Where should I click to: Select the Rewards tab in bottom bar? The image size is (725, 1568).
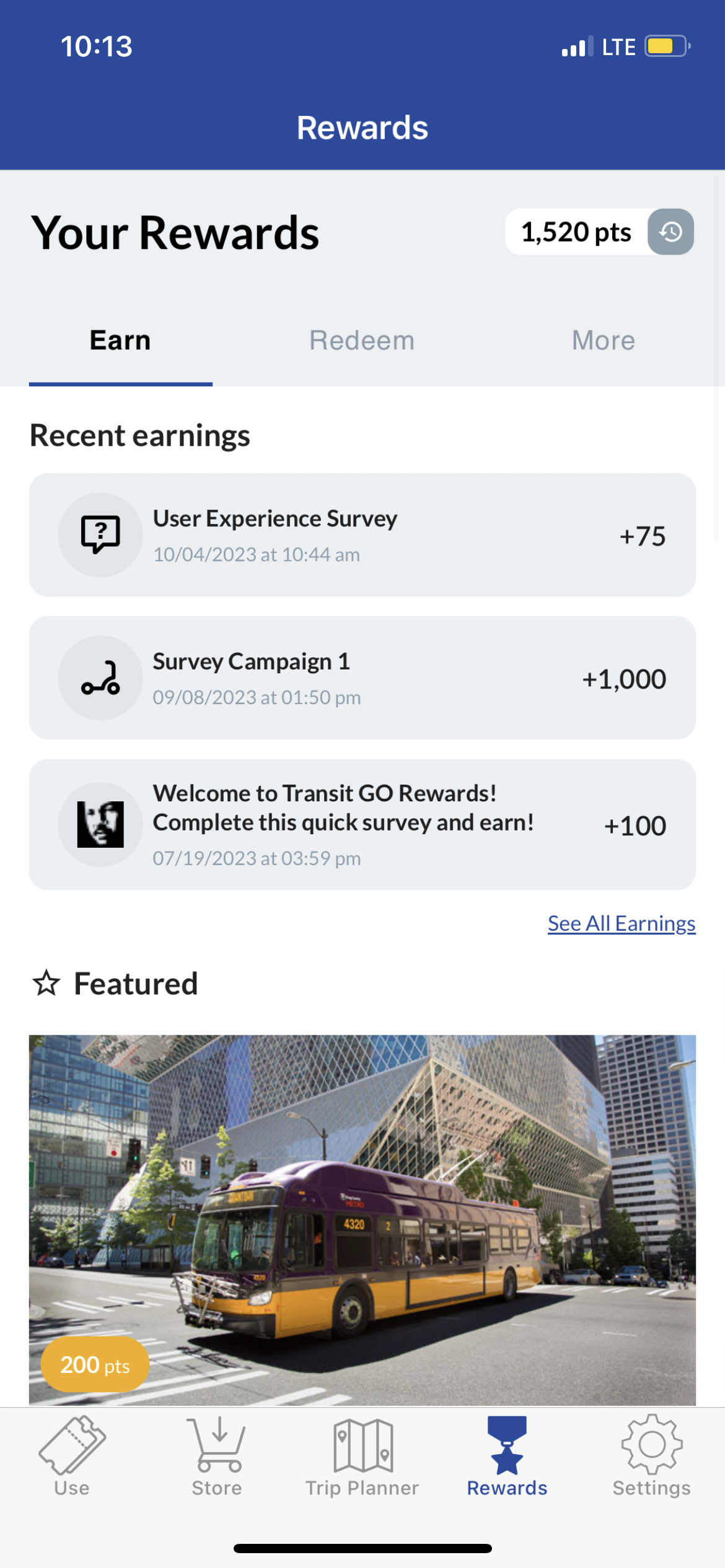(x=507, y=1455)
